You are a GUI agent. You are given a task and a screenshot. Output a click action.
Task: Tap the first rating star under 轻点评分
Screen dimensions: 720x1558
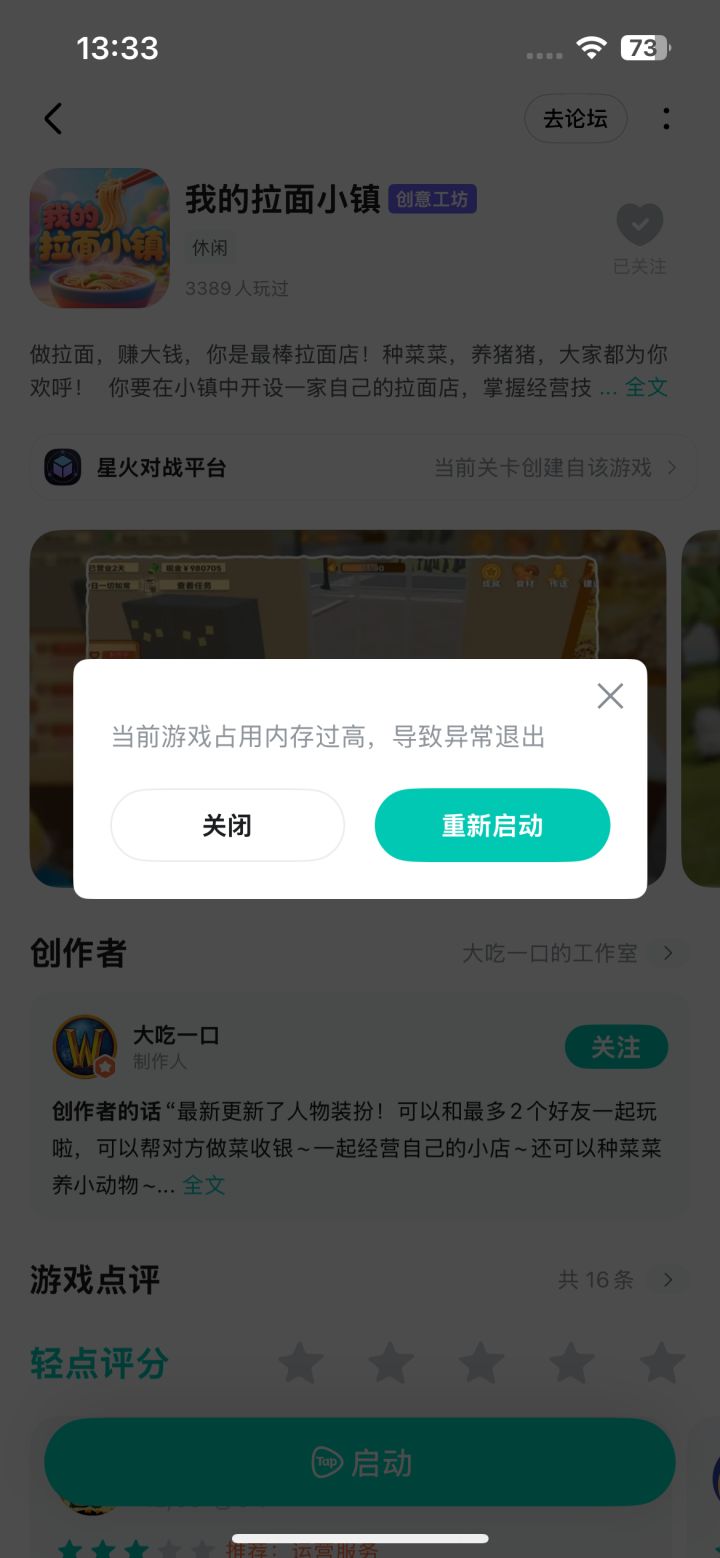click(299, 1362)
